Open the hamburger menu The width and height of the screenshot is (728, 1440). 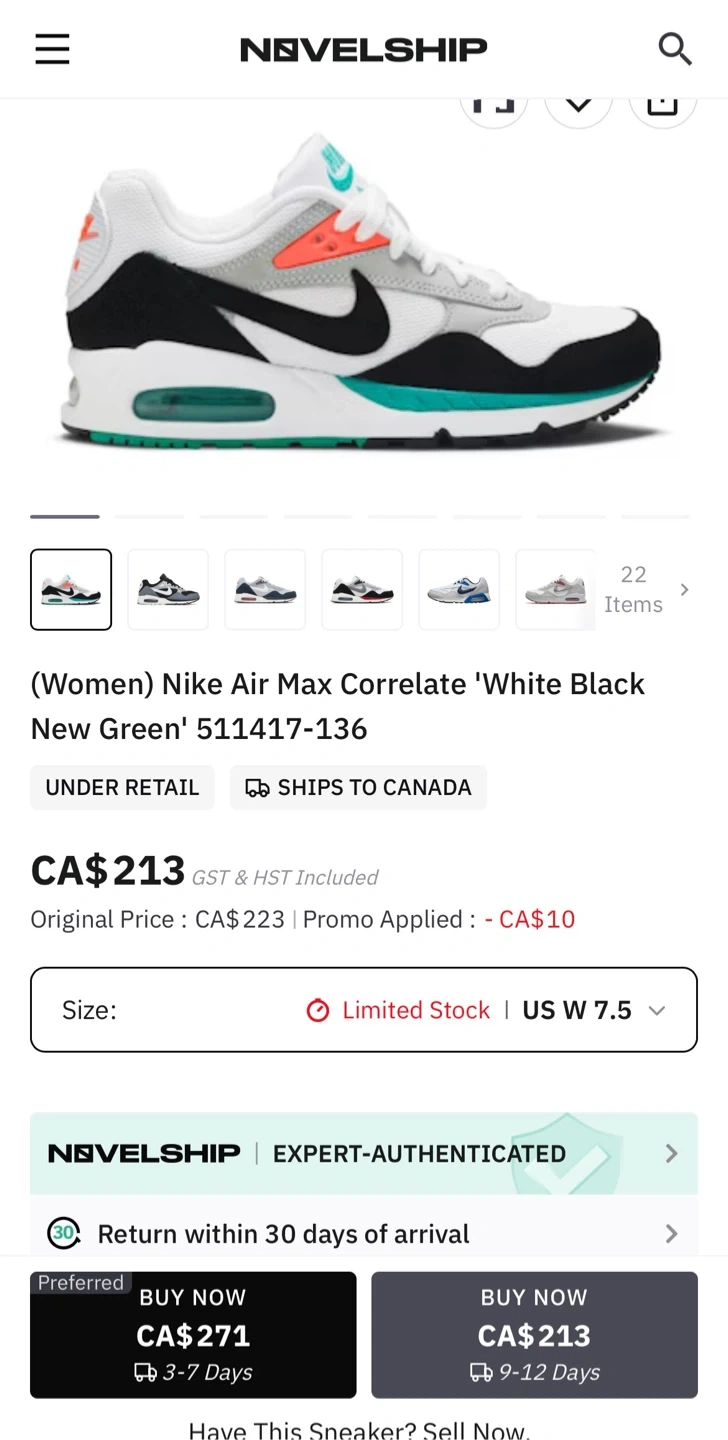click(x=52, y=49)
